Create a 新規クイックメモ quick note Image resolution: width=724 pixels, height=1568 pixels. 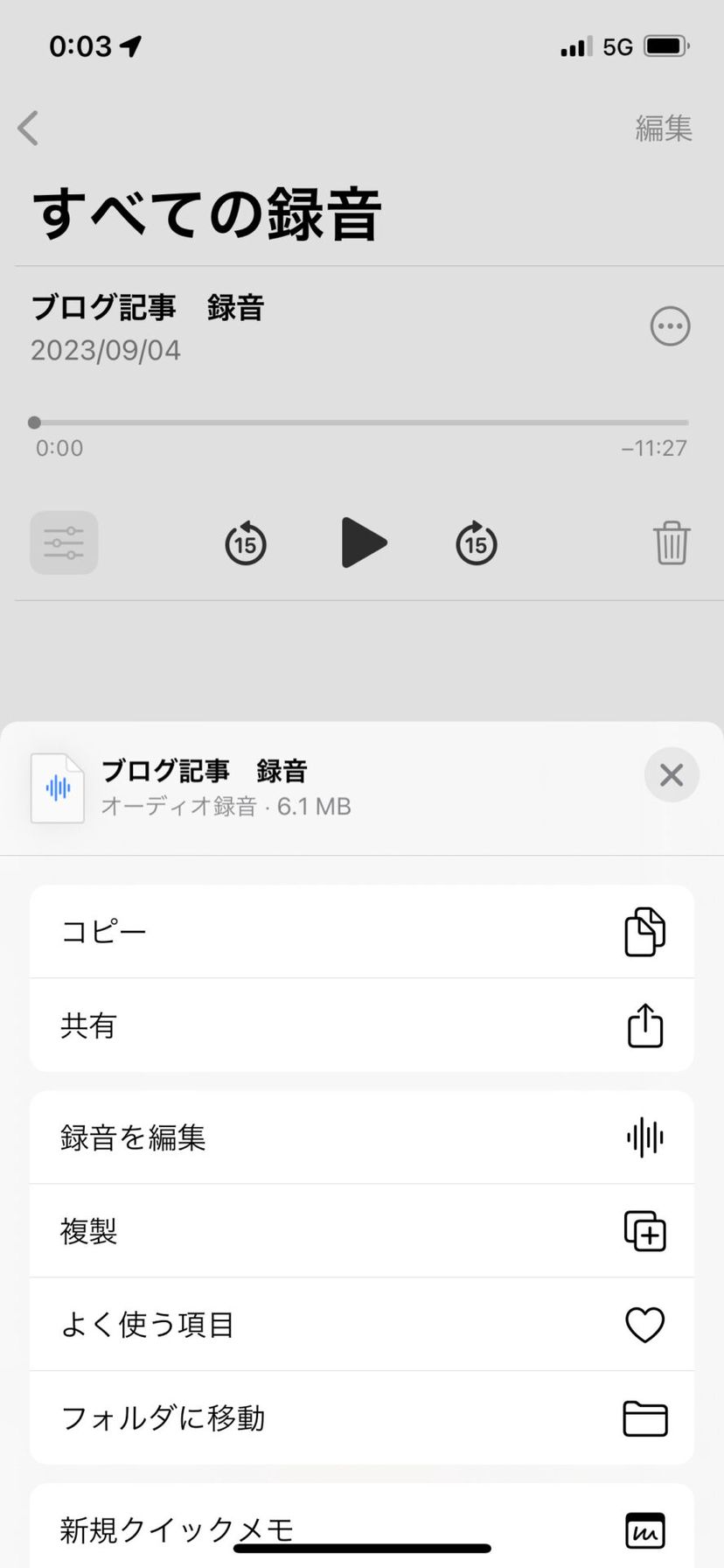click(362, 1527)
